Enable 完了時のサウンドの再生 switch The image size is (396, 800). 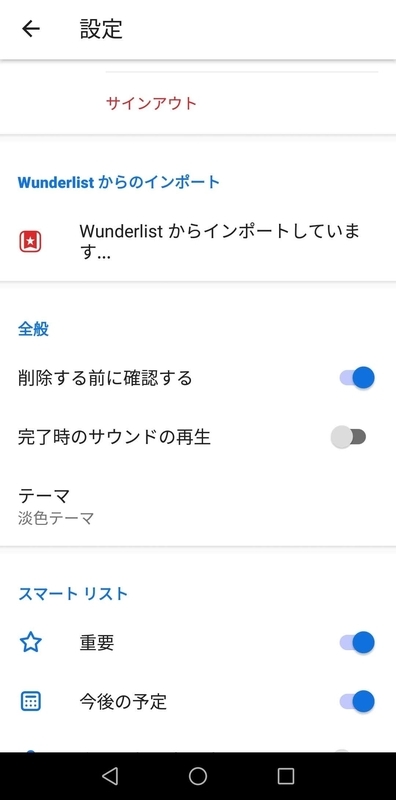pos(349,437)
